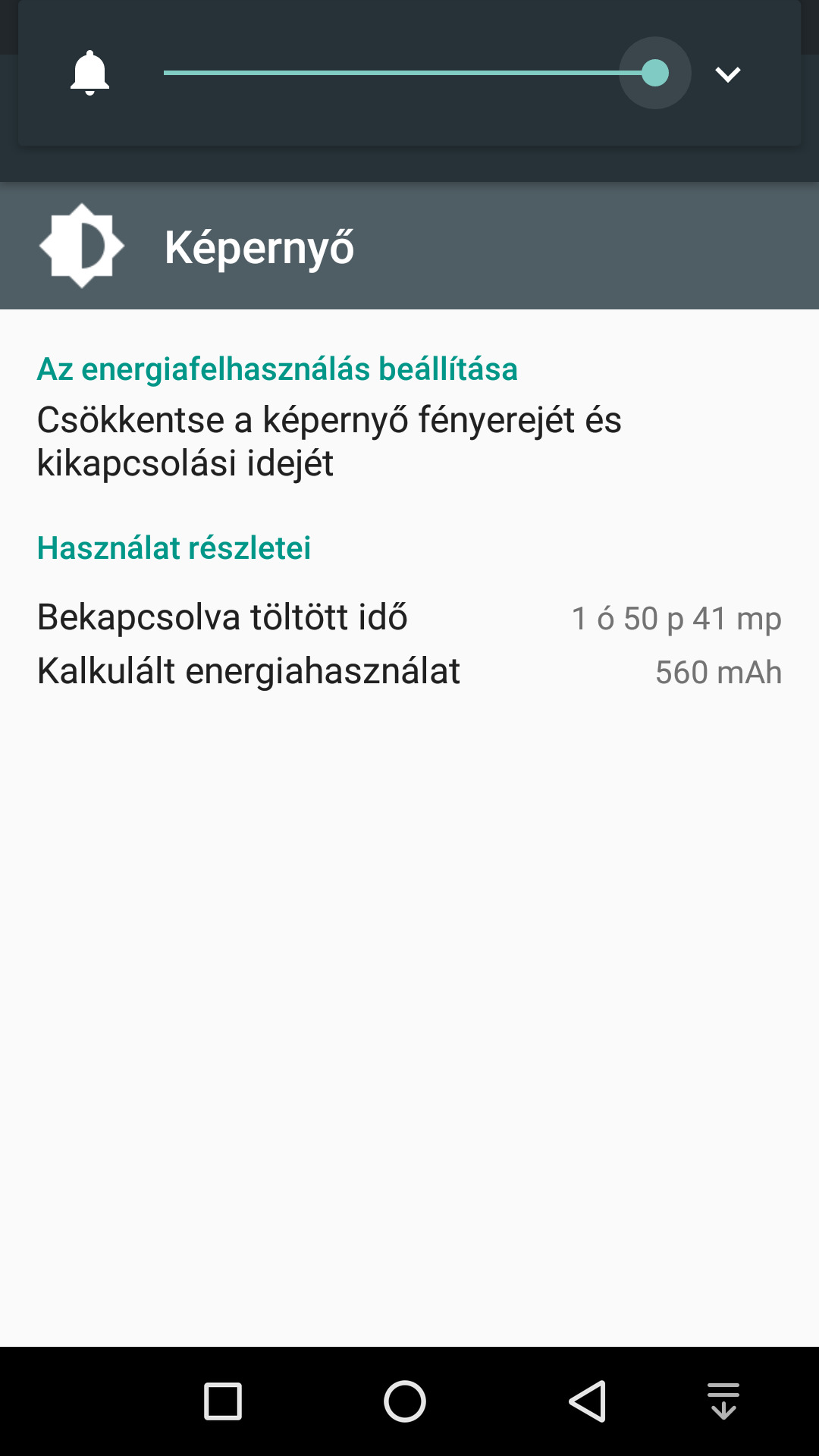Tap the ringer volume bell icon
This screenshot has height=1456, width=819.
tap(89, 73)
